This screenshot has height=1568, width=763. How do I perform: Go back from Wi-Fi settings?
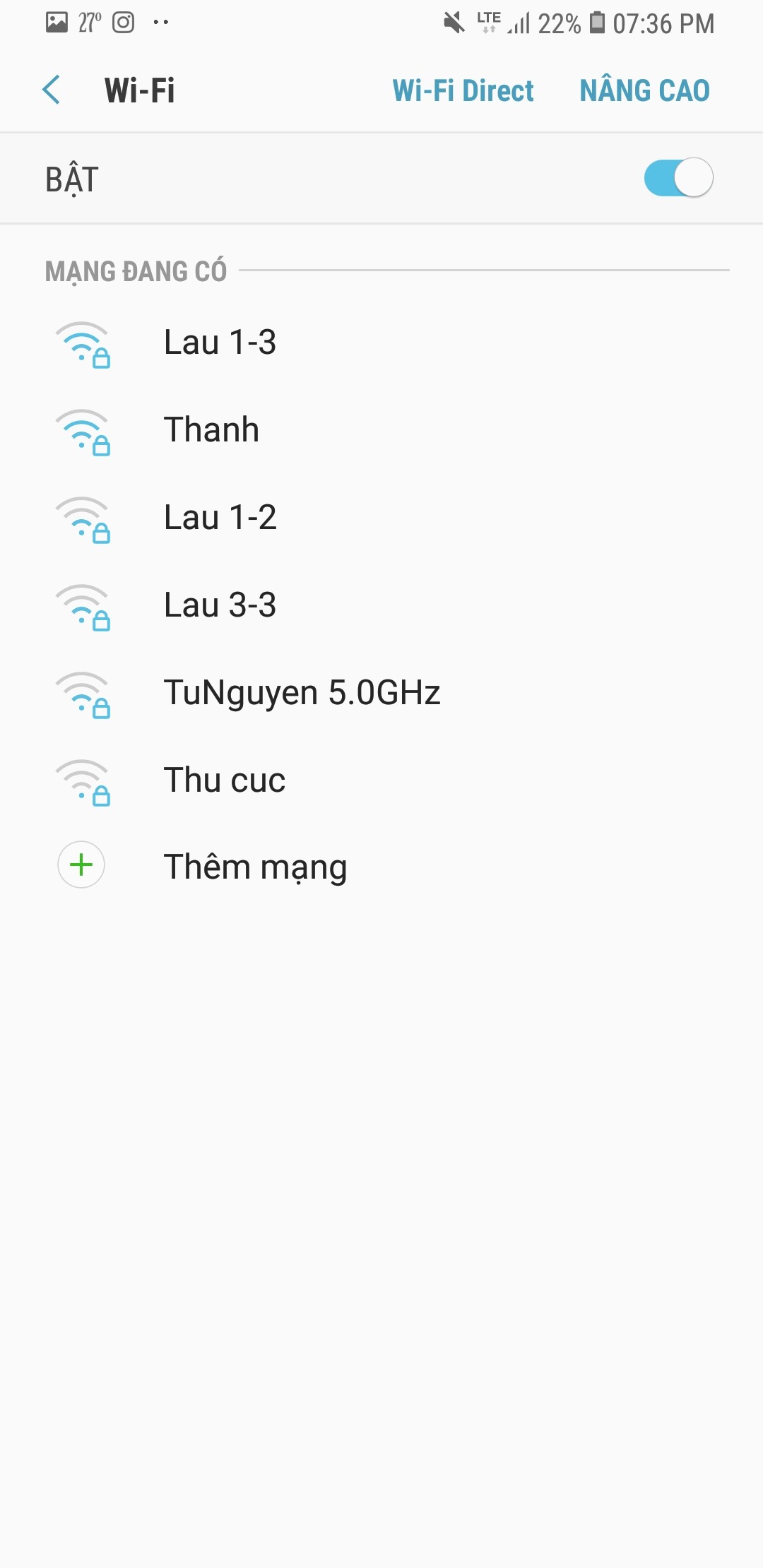coord(52,90)
